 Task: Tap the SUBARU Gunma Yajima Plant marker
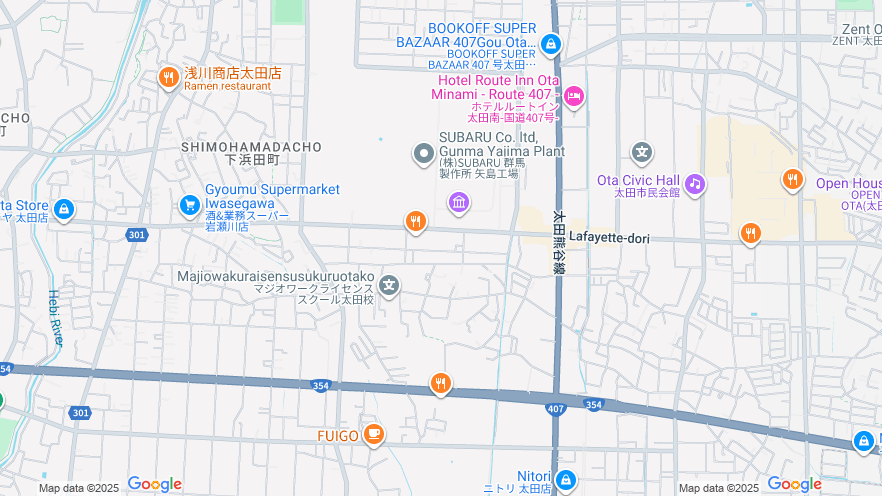tap(424, 153)
